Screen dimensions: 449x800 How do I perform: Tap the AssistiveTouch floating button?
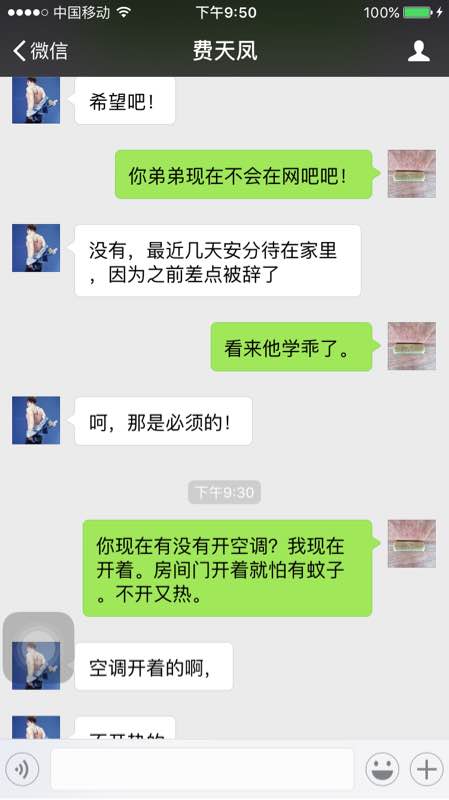point(39,648)
